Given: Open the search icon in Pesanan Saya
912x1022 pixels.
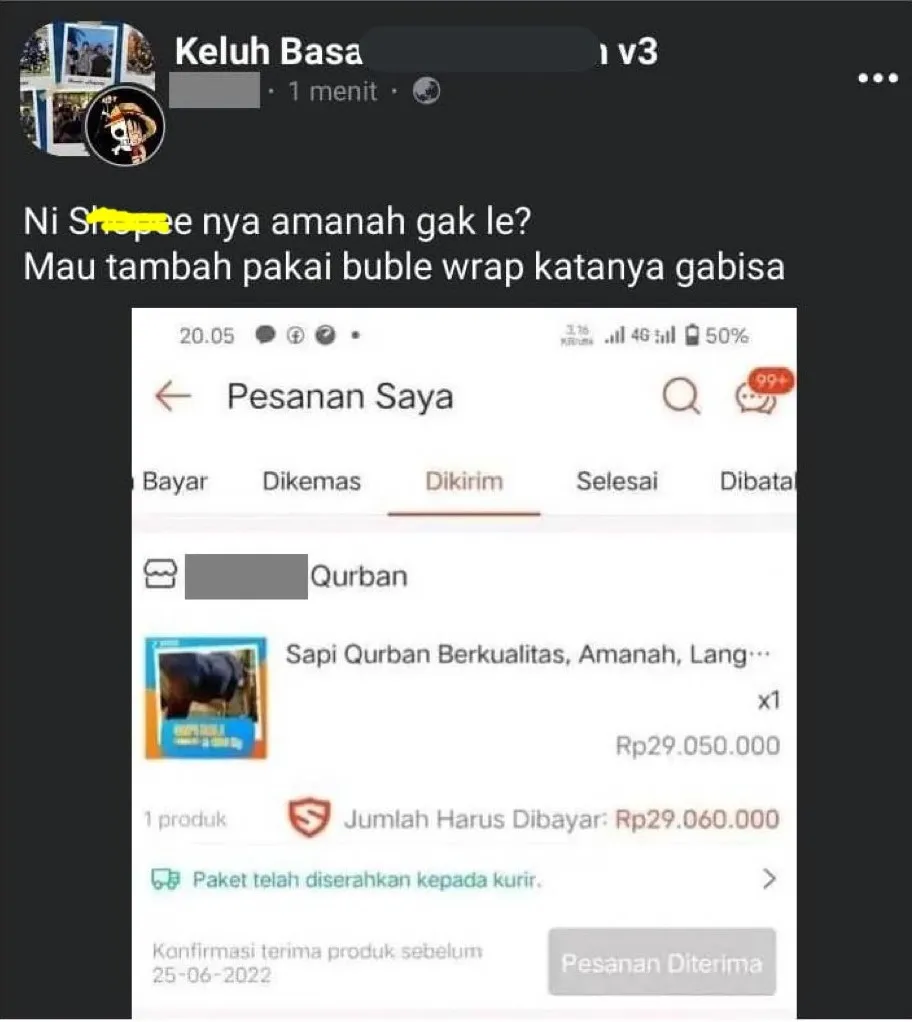Looking at the screenshot, I should 681,396.
